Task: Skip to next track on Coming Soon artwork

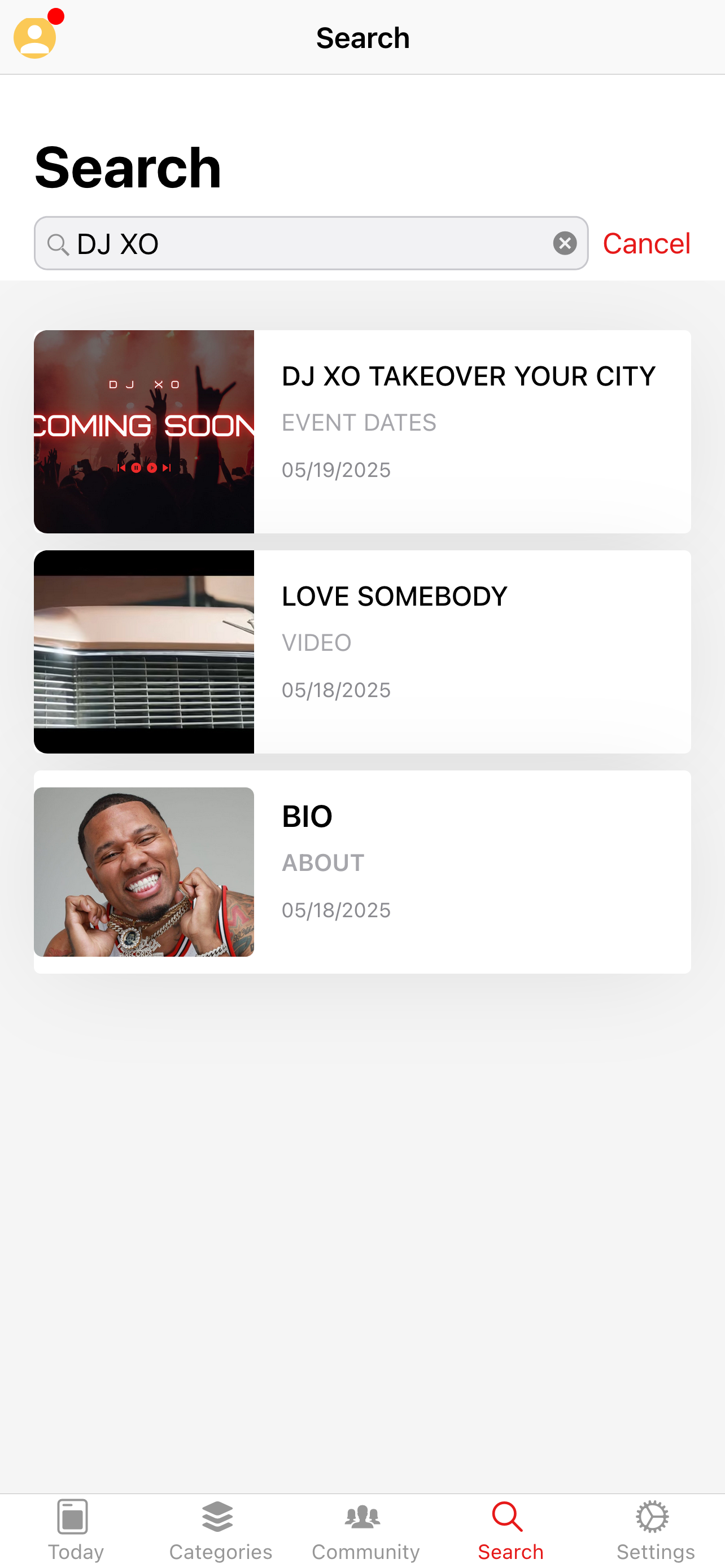Action: click(x=166, y=467)
